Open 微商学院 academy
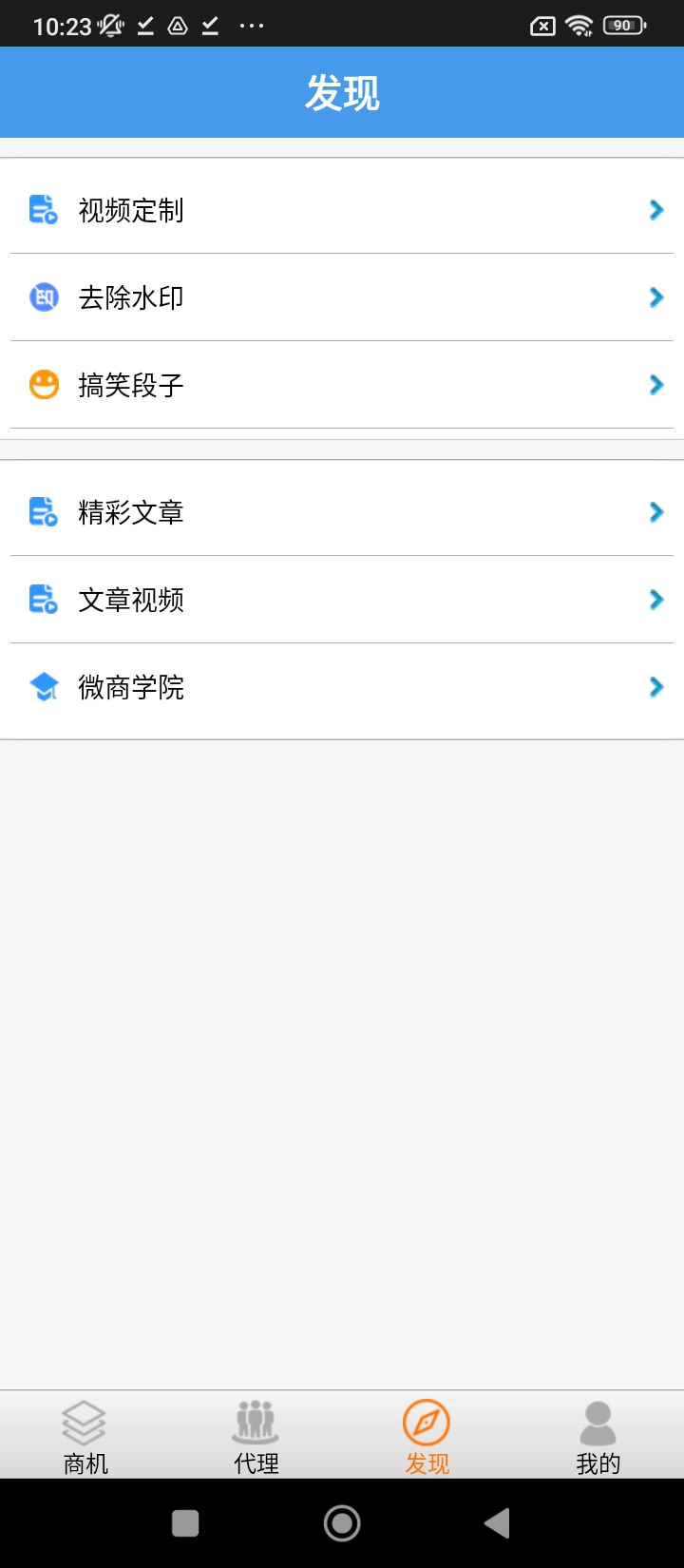Viewport: 684px width, 1568px height. point(342,687)
